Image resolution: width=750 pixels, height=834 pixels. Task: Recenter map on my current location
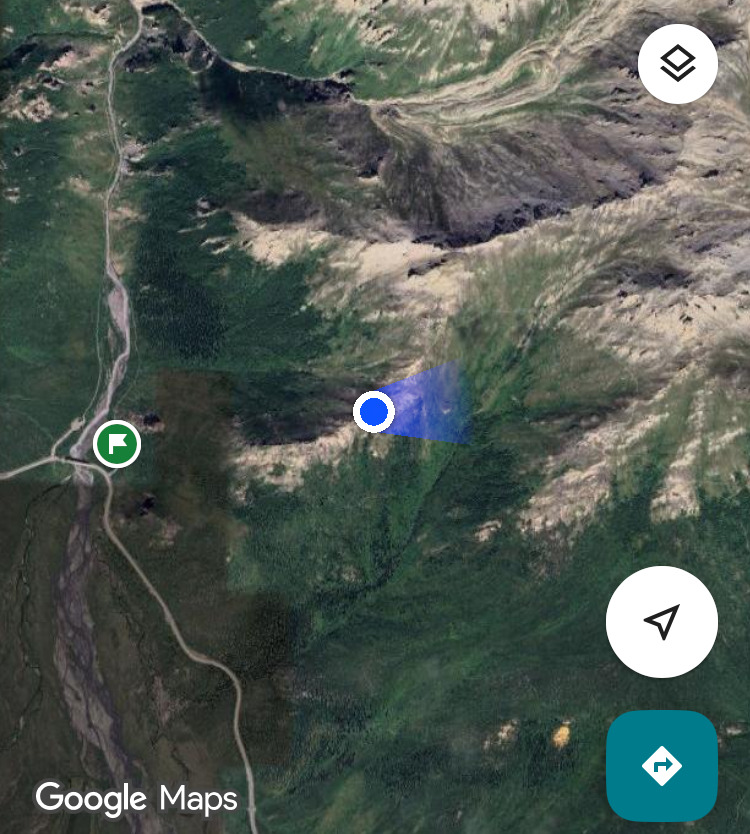[x=661, y=621]
